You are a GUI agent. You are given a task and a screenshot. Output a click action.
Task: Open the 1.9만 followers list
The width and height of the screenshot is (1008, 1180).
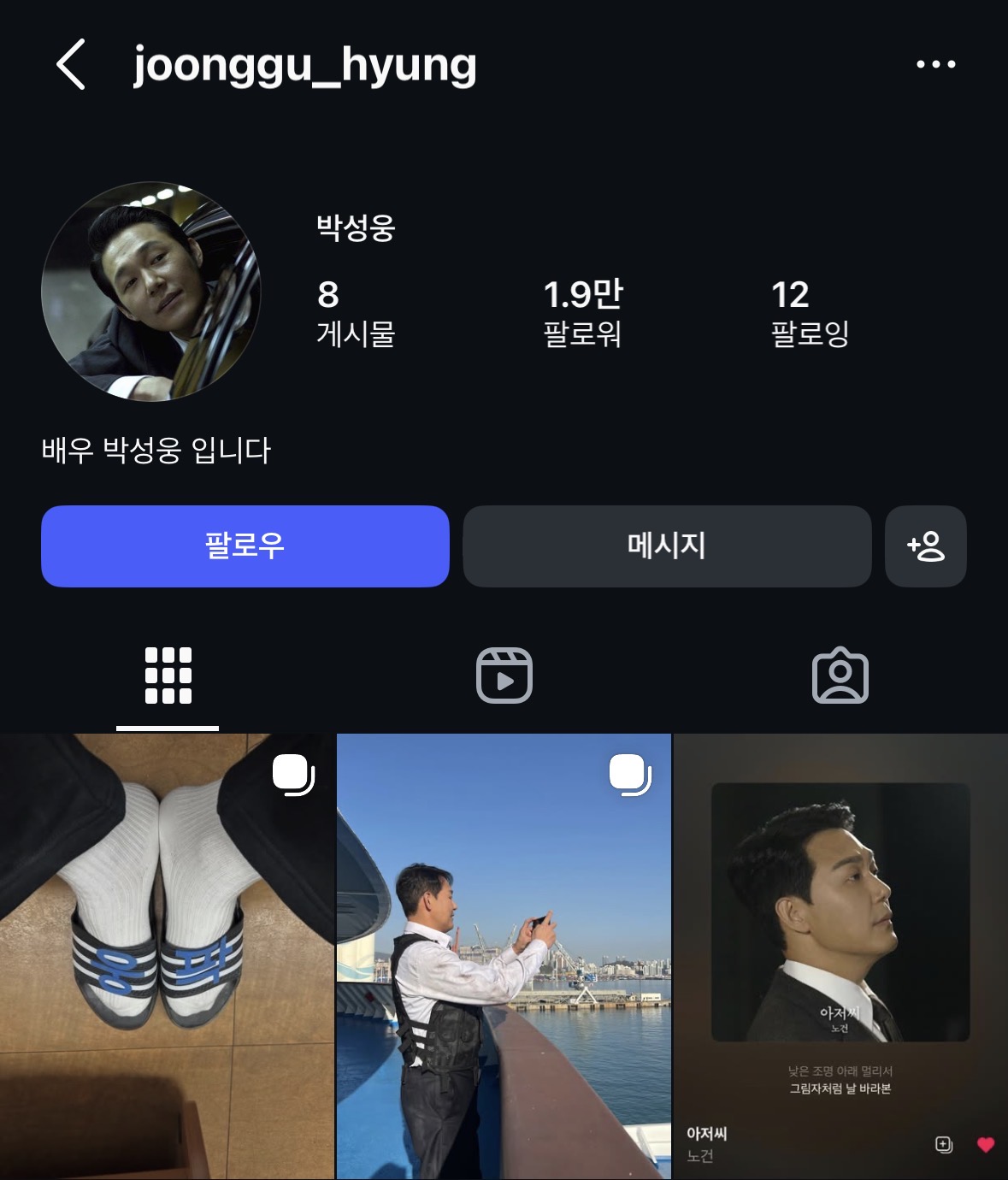pos(584,314)
